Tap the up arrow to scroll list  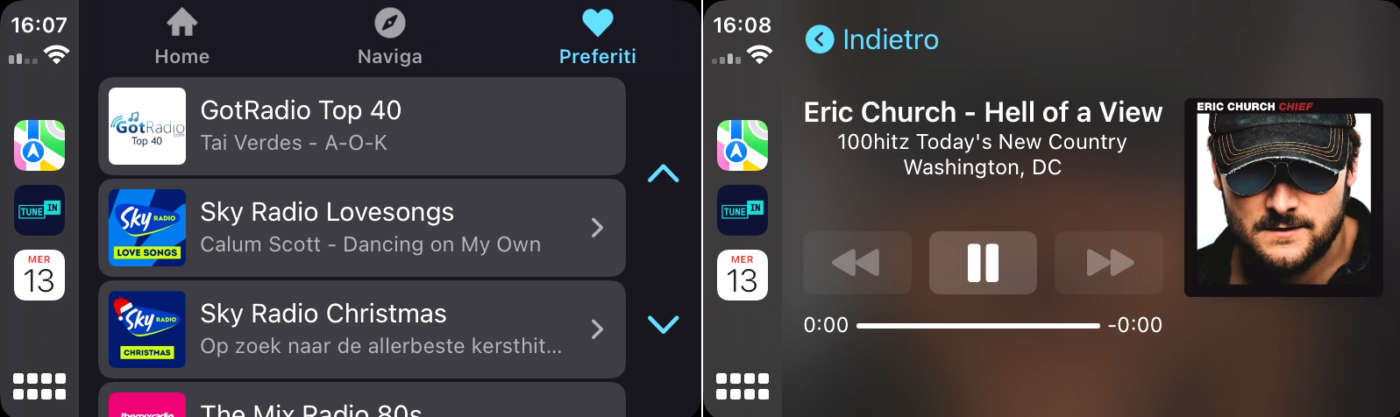[663, 174]
